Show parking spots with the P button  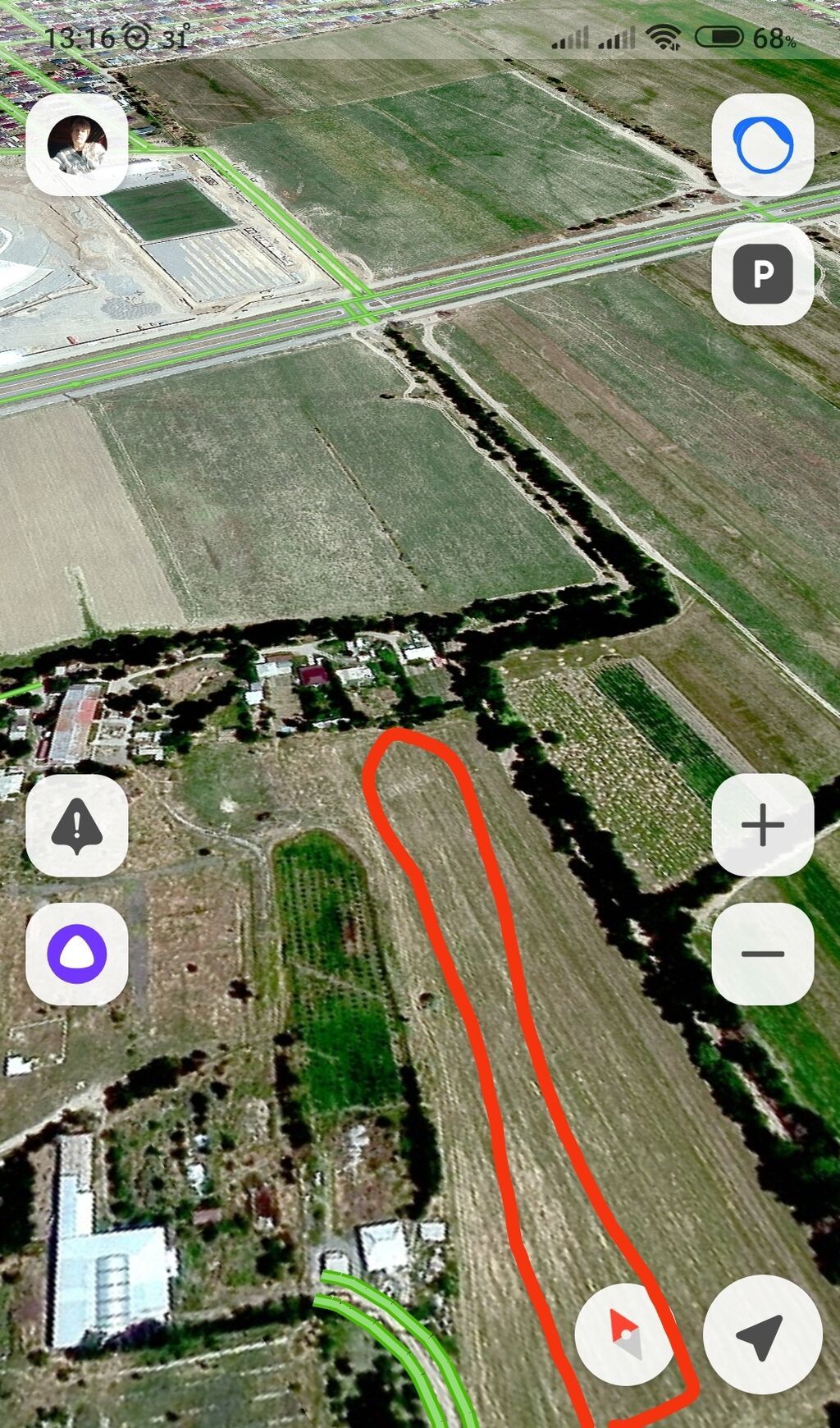[x=763, y=272]
